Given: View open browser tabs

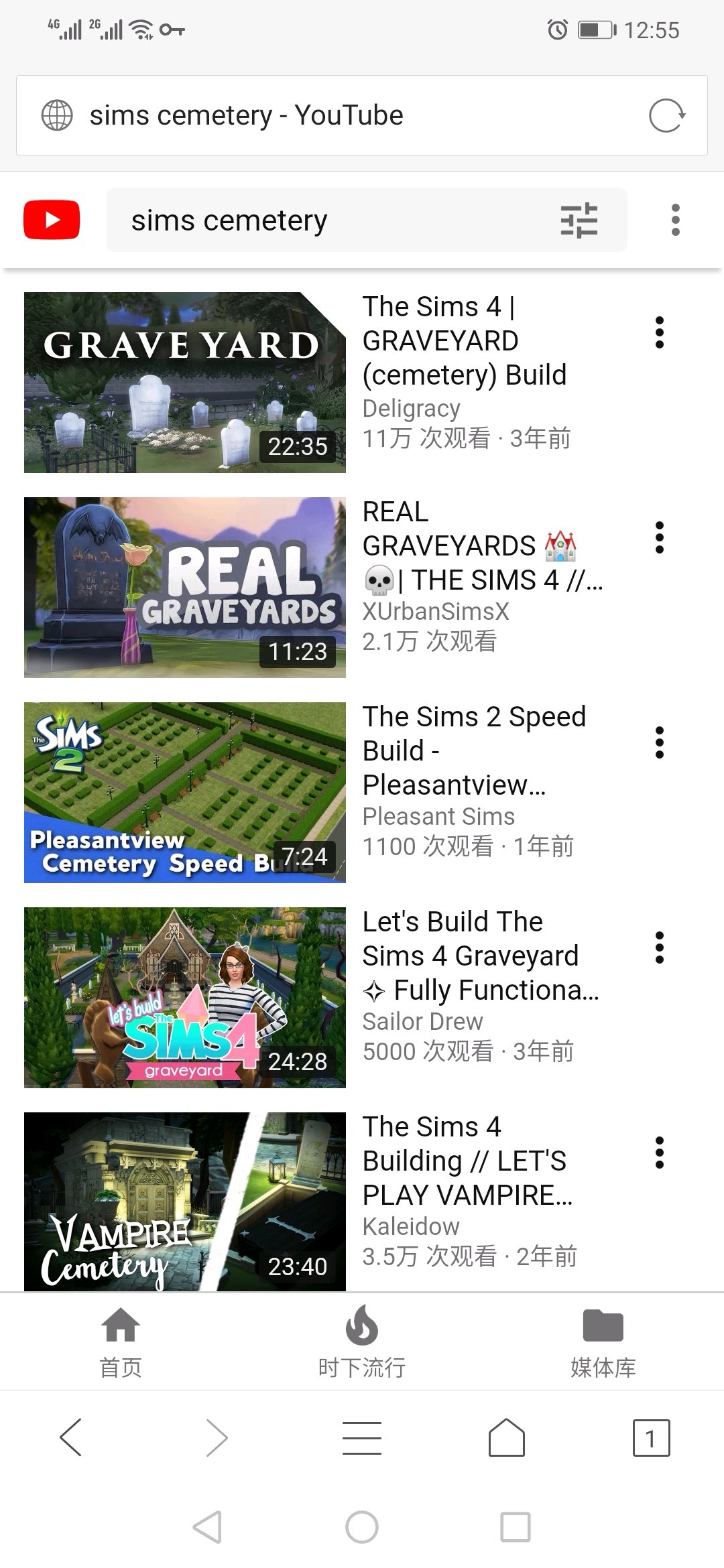Looking at the screenshot, I should [x=651, y=1437].
